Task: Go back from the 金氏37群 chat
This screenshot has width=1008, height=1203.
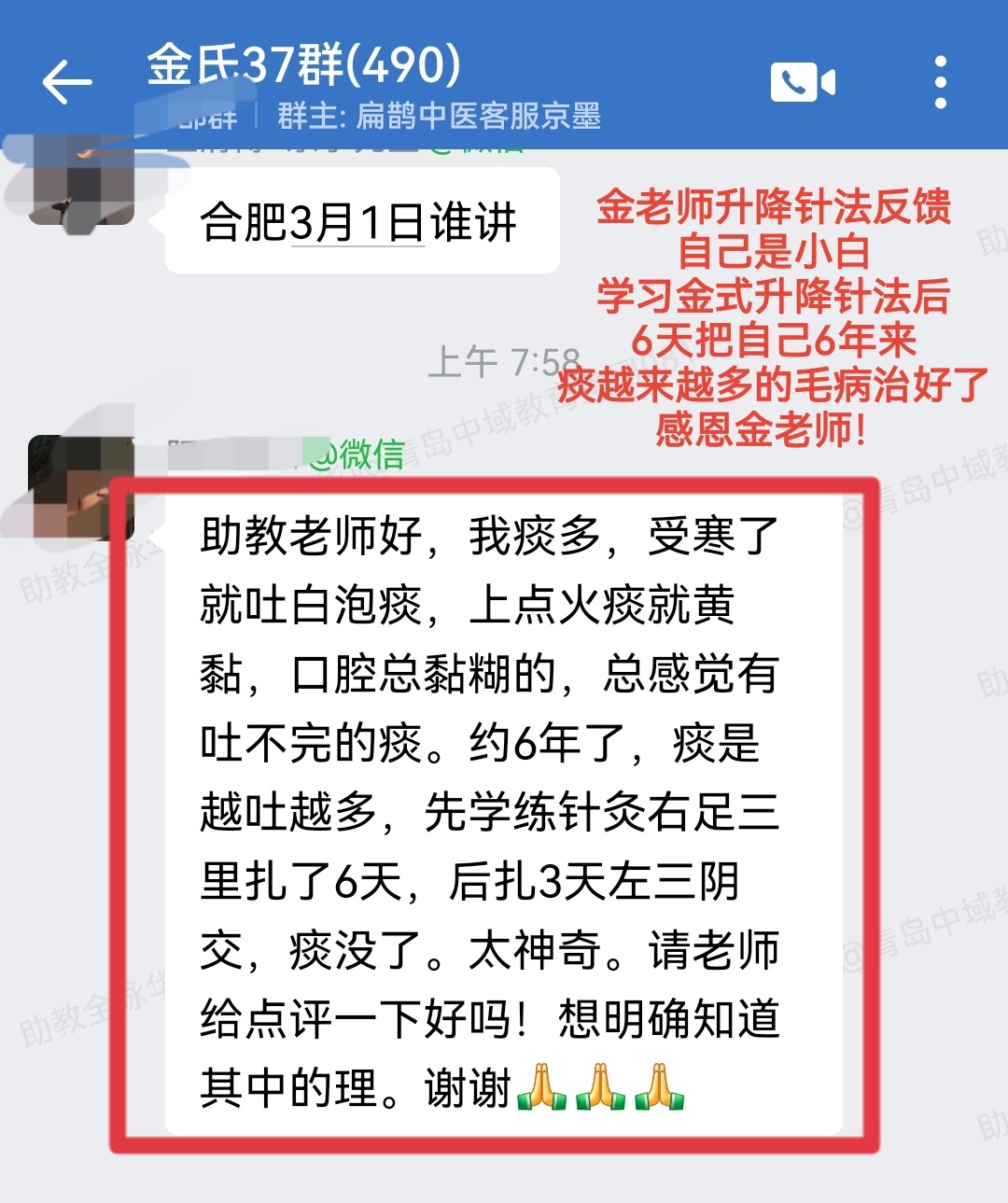Action: point(67,82)
